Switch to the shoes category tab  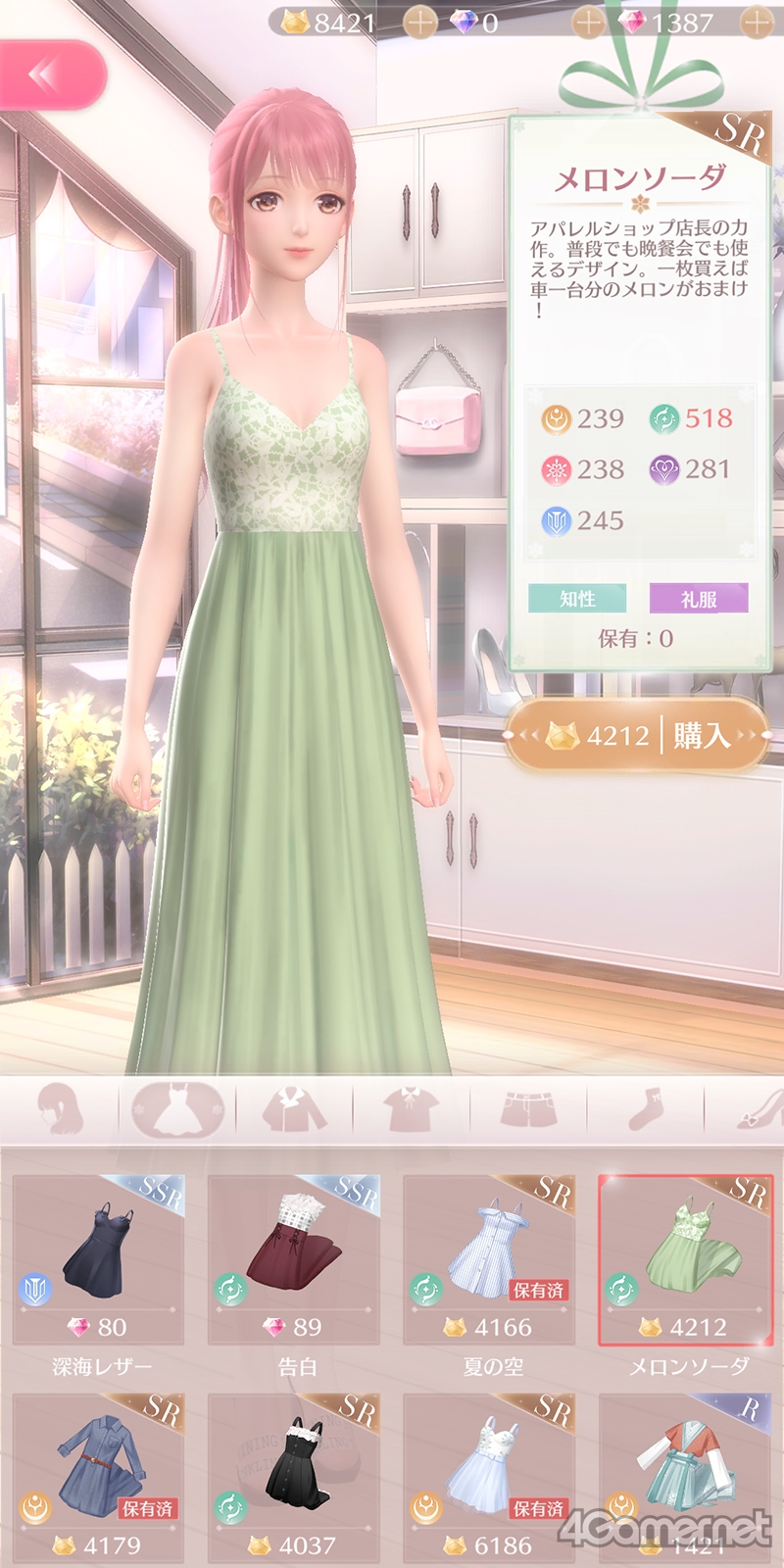click(755, 1110)
